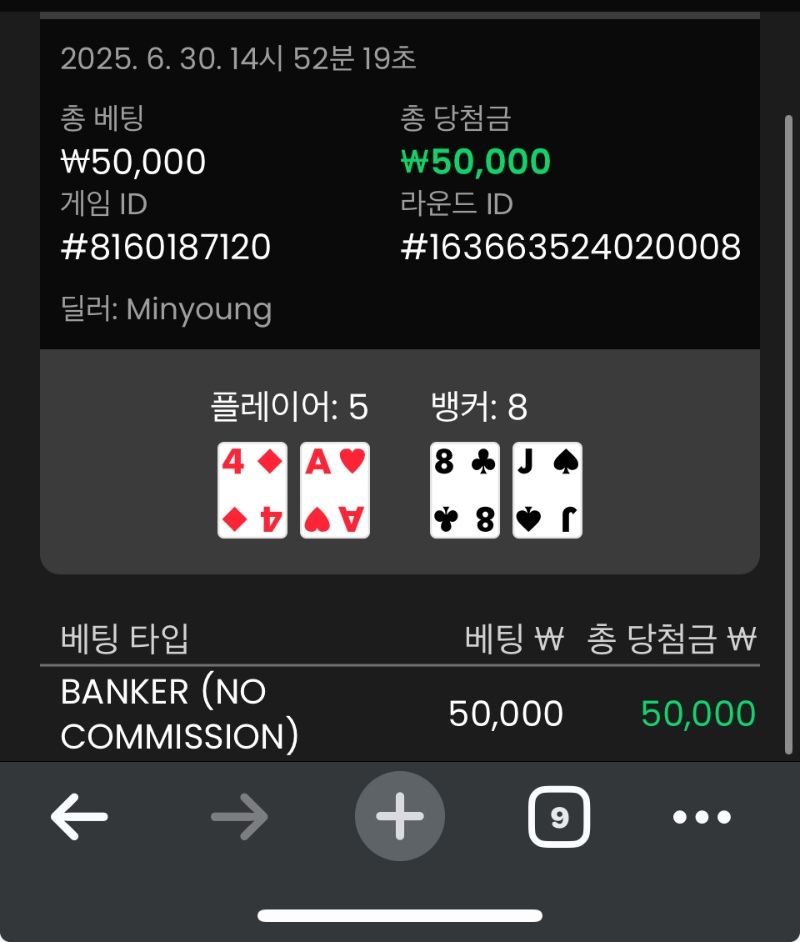The image size is (800, 942).
Task: Open the browser's three-dot menu
Action: [x=702, y=818]
